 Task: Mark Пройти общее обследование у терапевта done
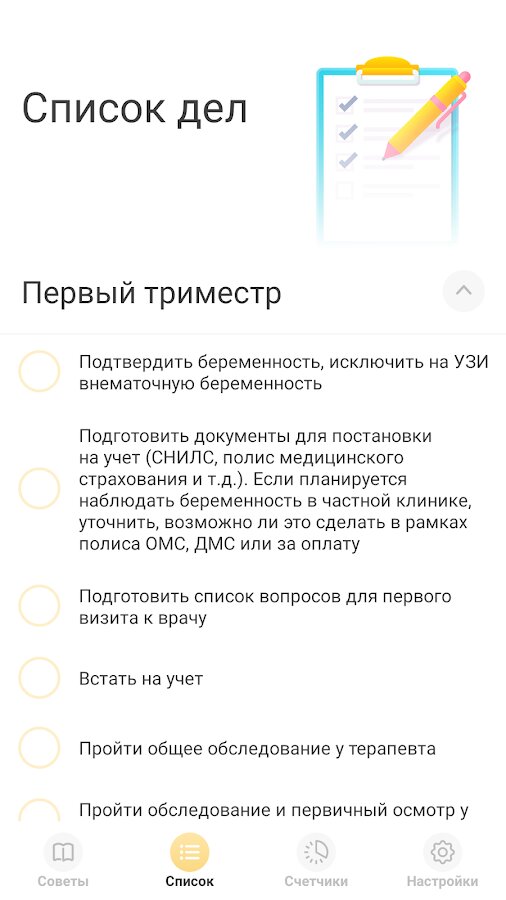tap(40, 748)
